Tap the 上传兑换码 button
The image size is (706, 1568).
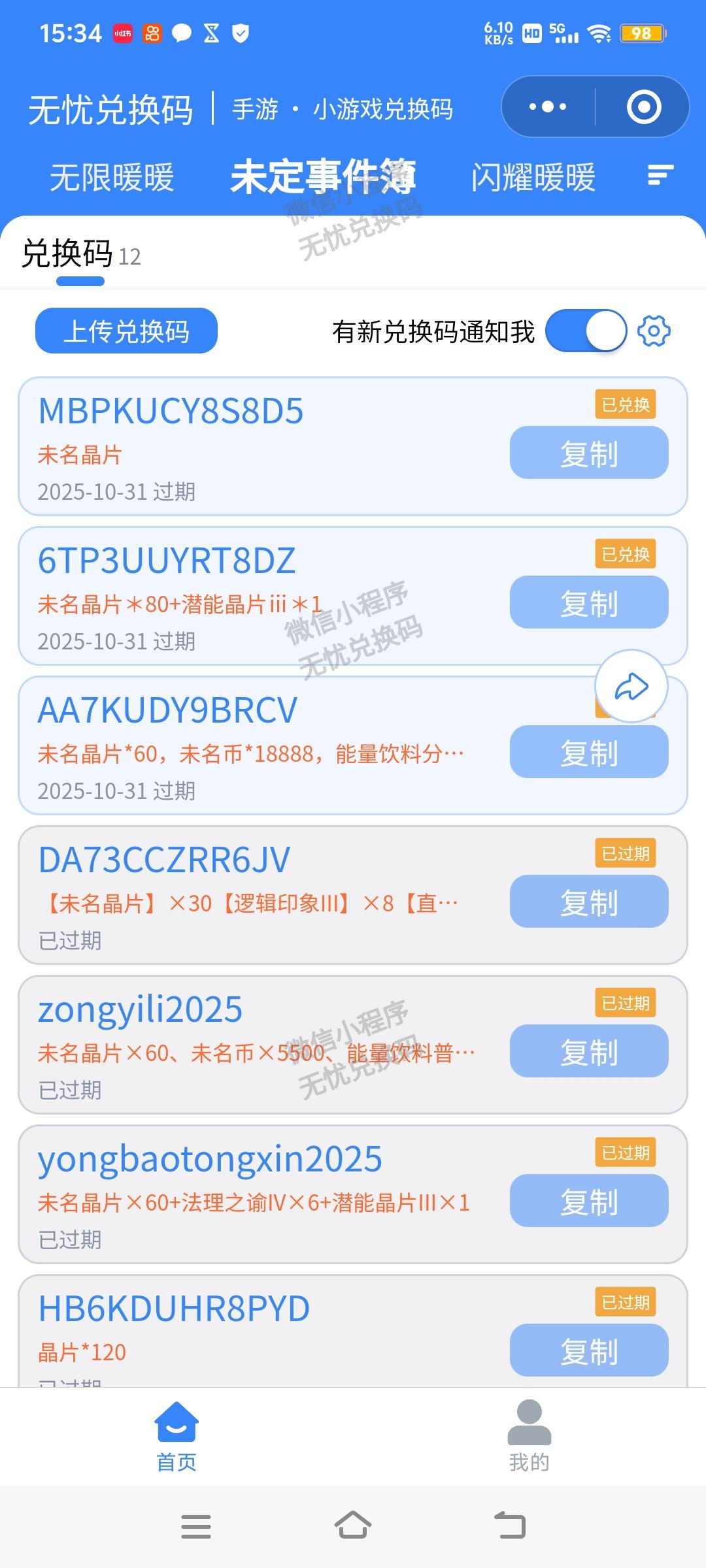(x=126, y=331)
